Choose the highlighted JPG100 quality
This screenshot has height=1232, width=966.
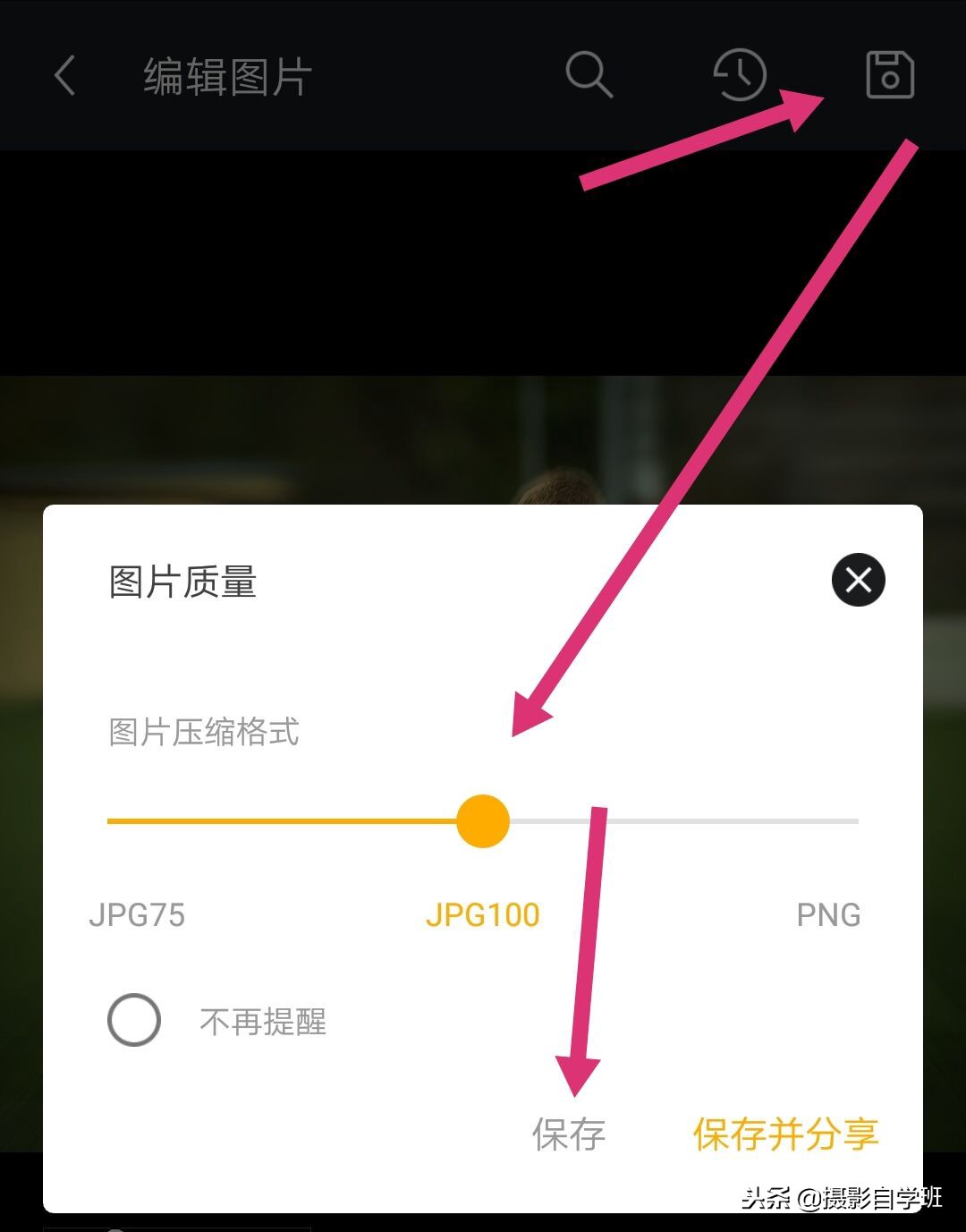coord(482,914)
